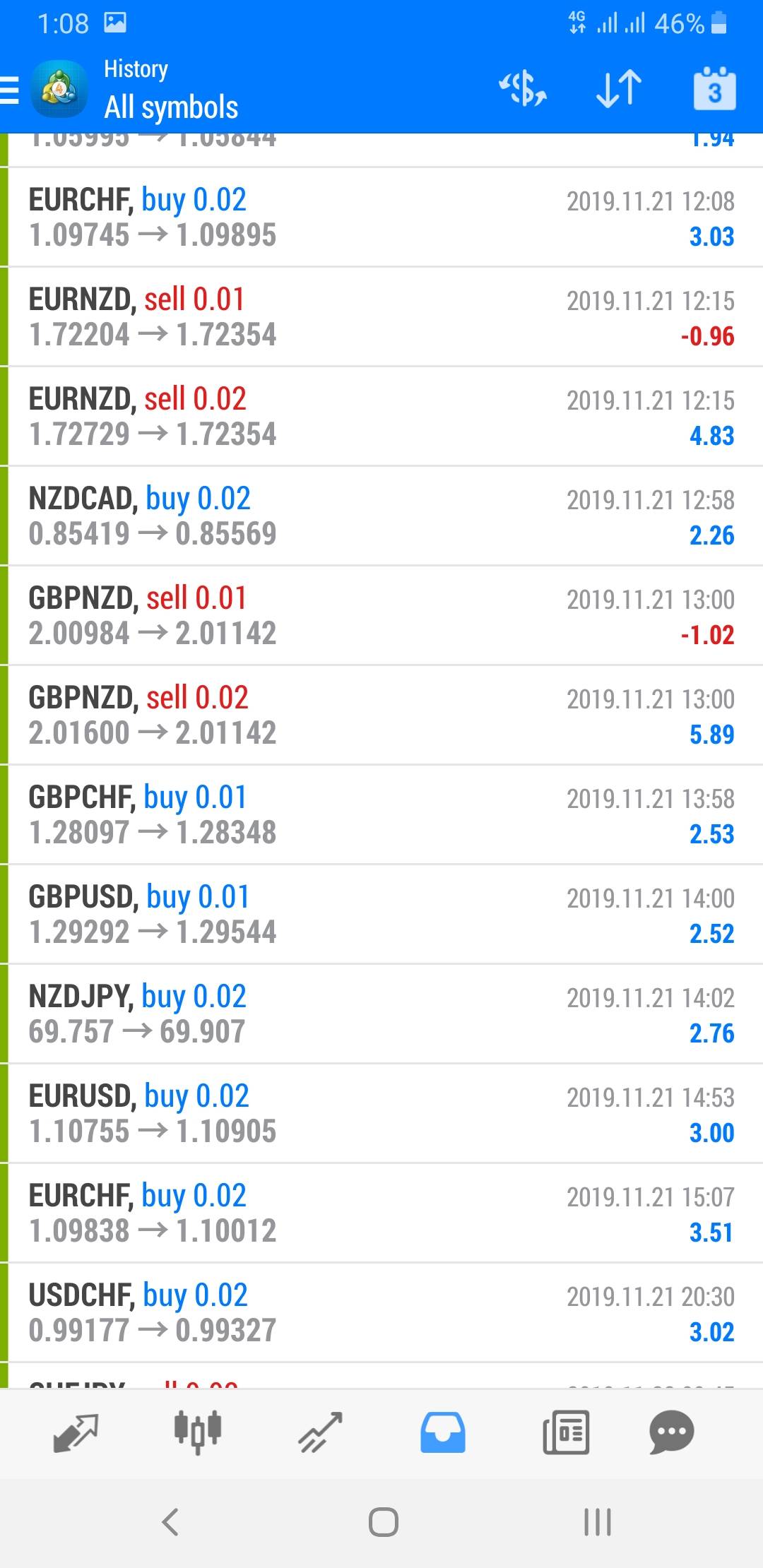Expand the GBPNZD sell 0.02 trade
Image resolution: width=763 pixels, height=1568 pixels.
(381, 715)
